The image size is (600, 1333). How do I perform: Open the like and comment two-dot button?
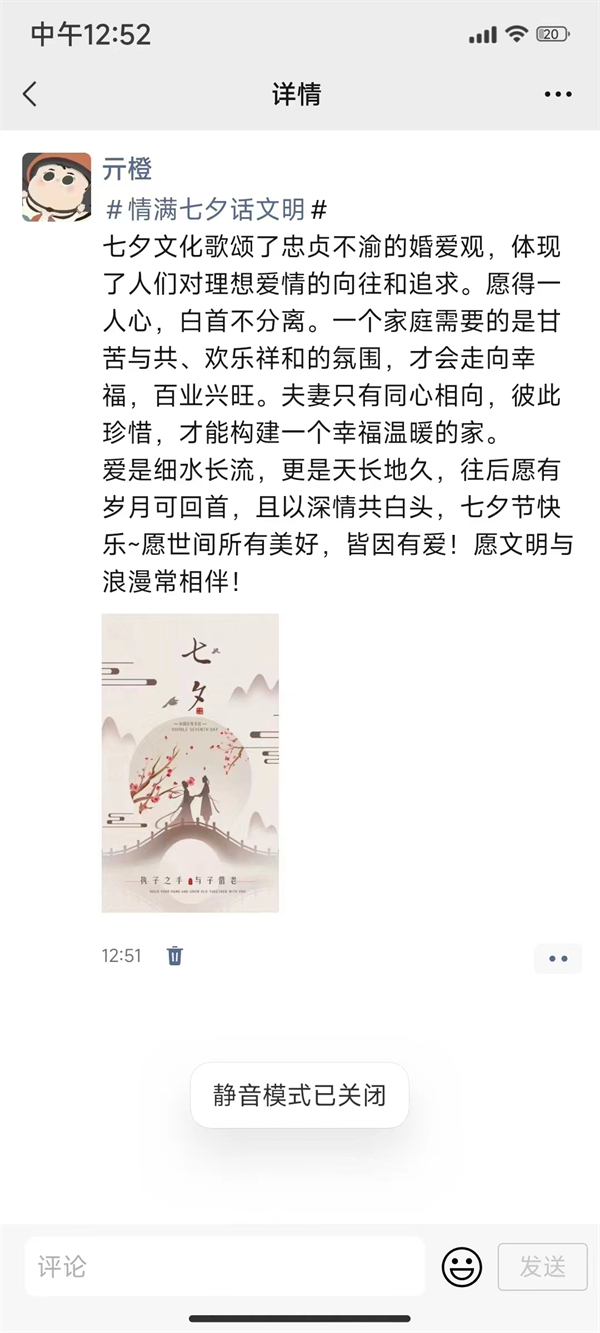(x=557, y=958)
